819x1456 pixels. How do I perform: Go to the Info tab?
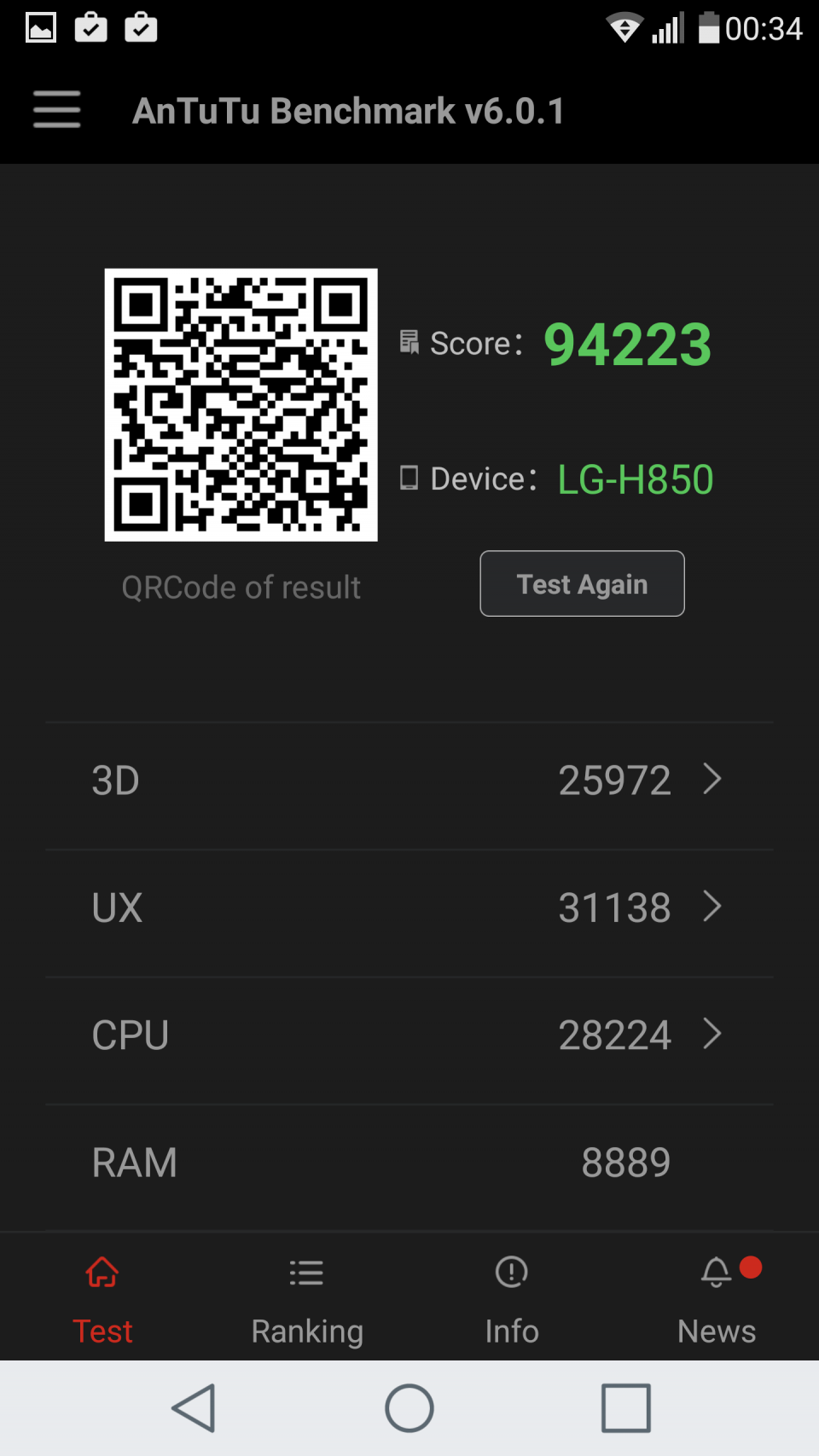pyautogui.click(x=512, y=1302)
